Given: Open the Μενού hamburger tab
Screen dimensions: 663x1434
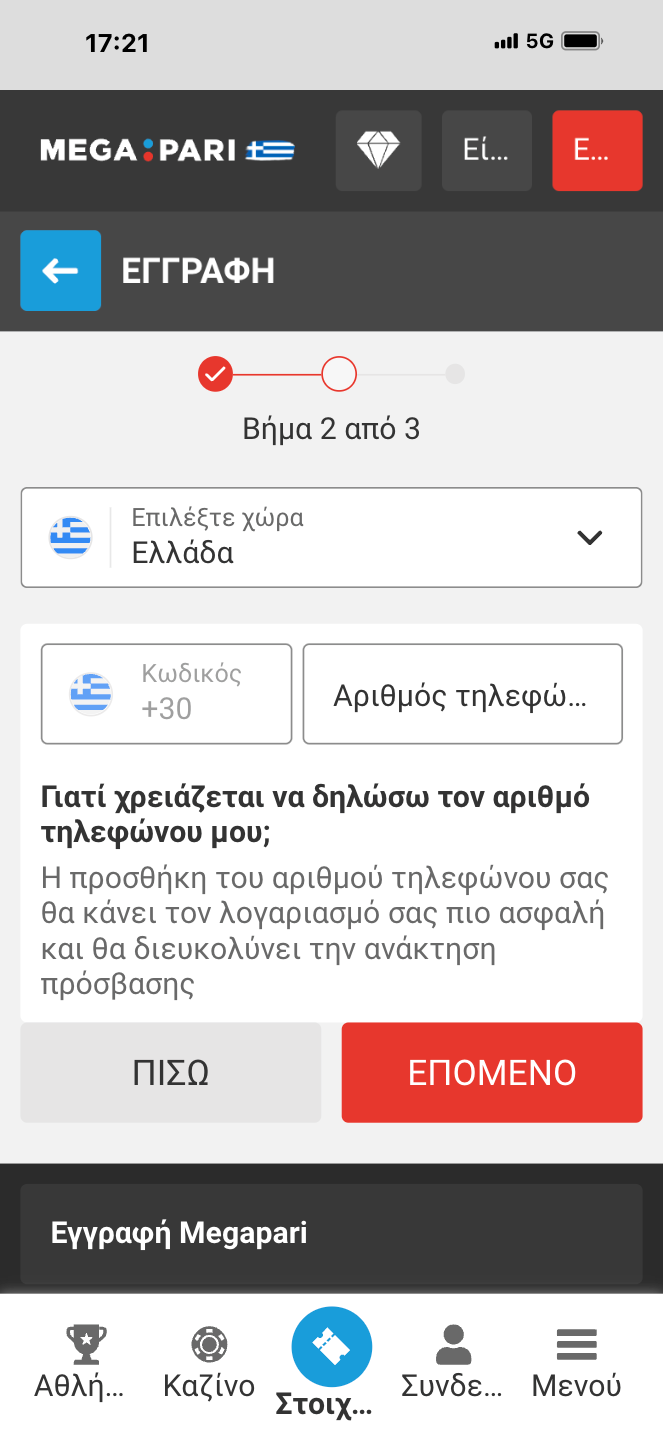Looking at the screenshot, I should click(x=576, y=1363).
